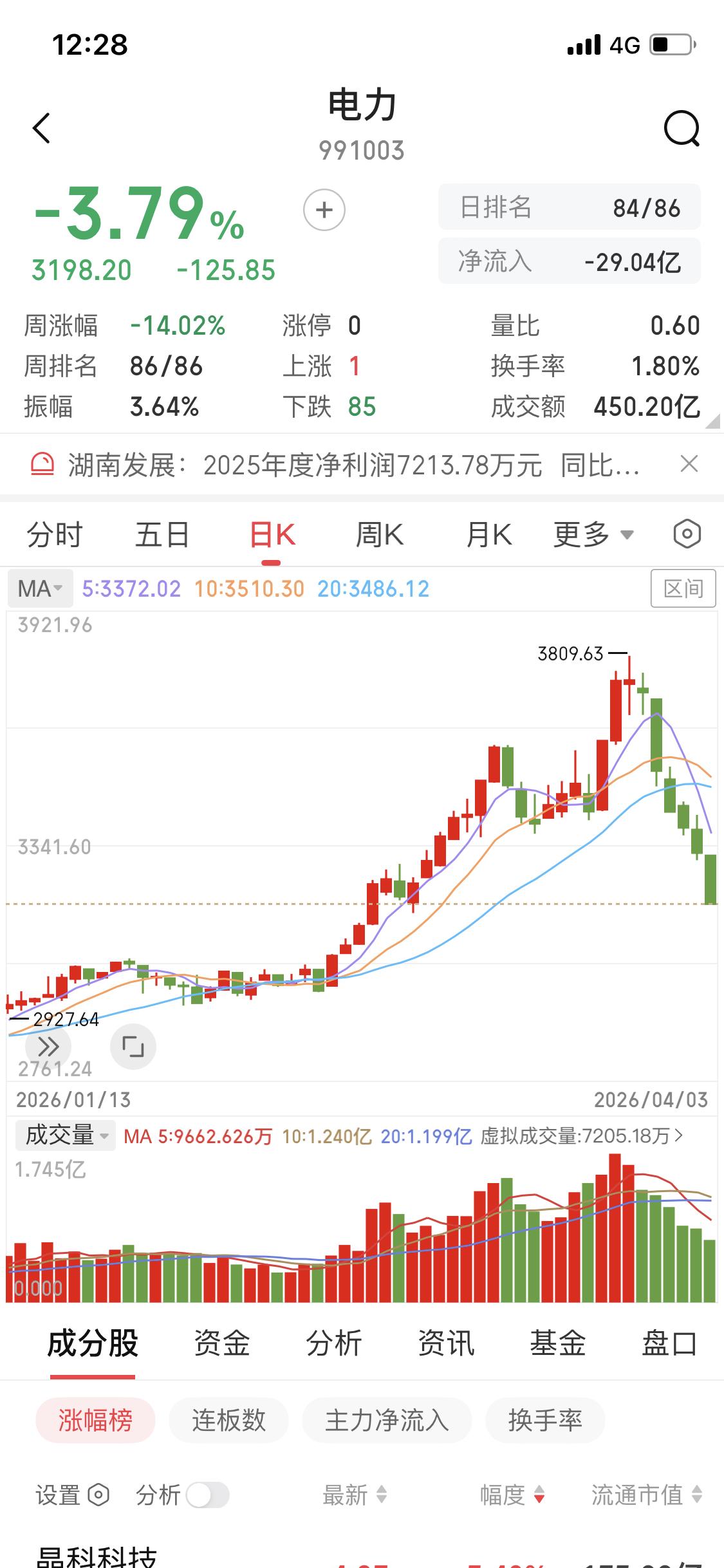This screenshot has width=724, height=1568.
Task: Tap the corner expander near 成交额 450.20亿
Action: pyautogui.click(x=713, y=423)
